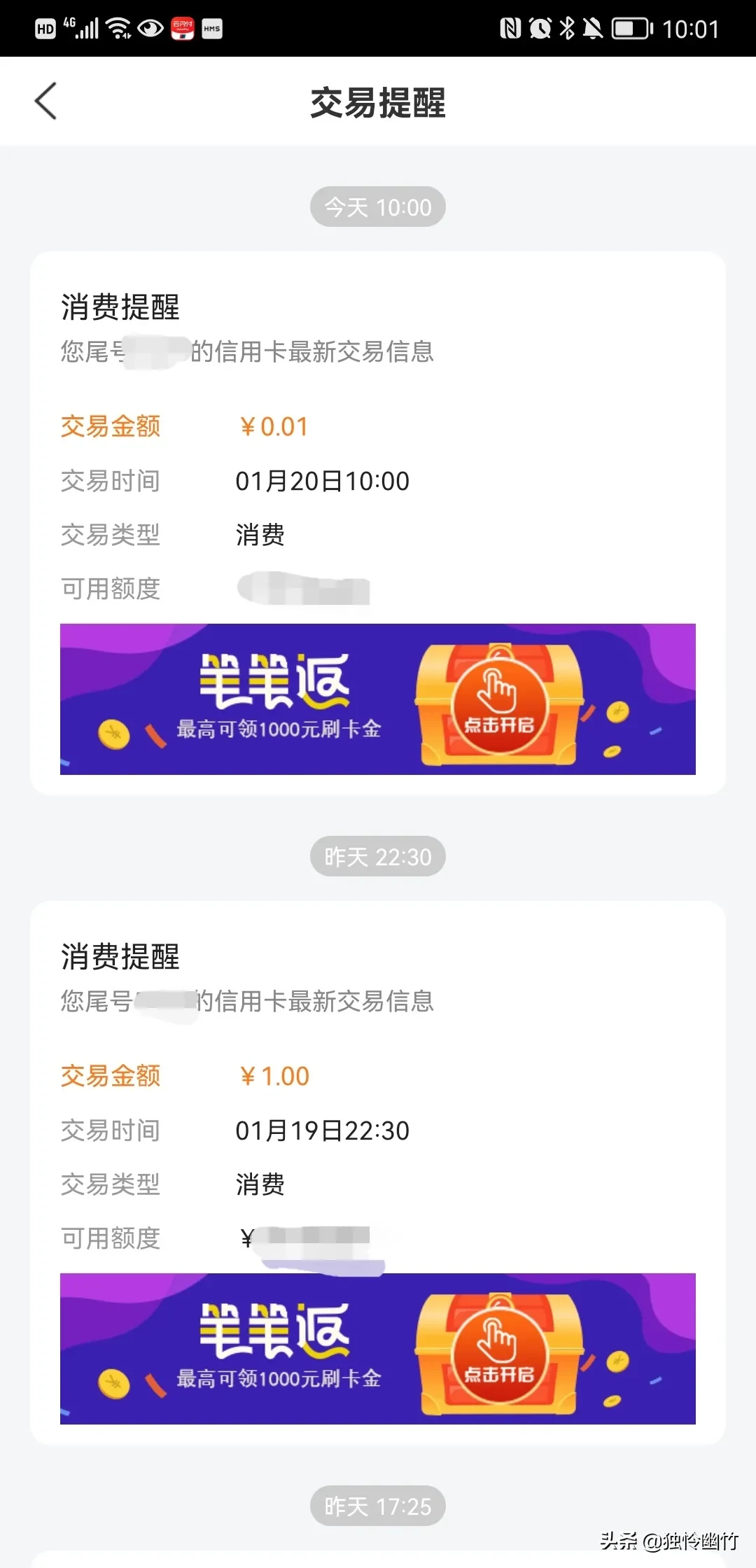The width and height of the screenshot is (756, 1568).
Task: Go back from 交易提醒 page
Action: (46, 101)
